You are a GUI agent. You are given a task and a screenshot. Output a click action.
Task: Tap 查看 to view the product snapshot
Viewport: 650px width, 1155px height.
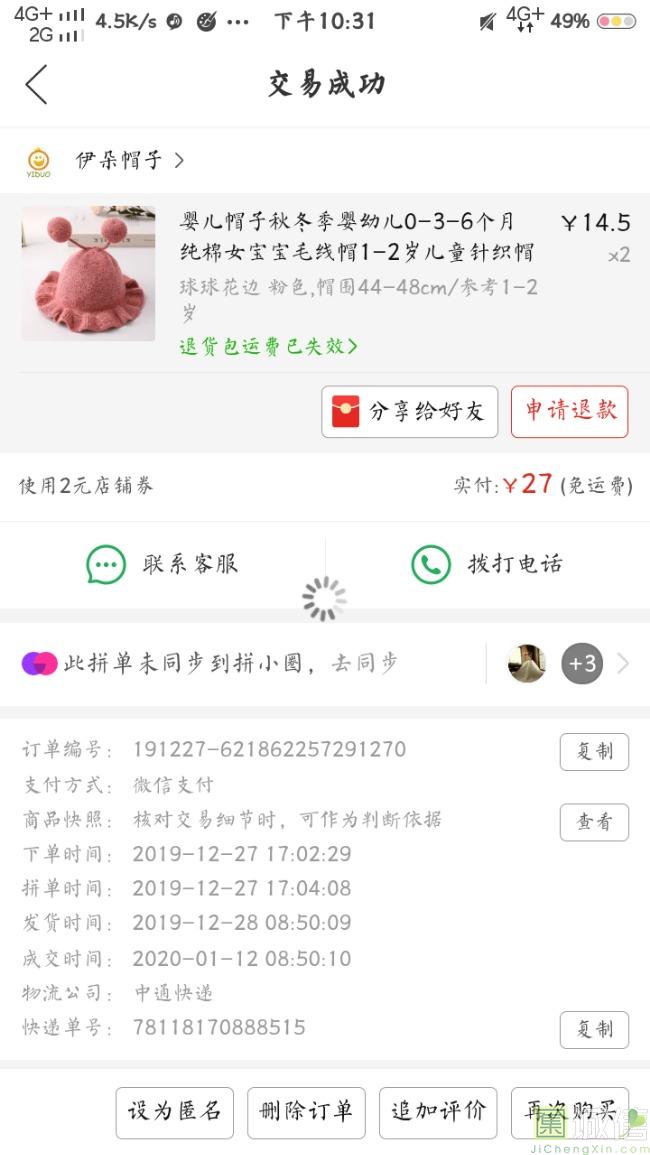594,822
